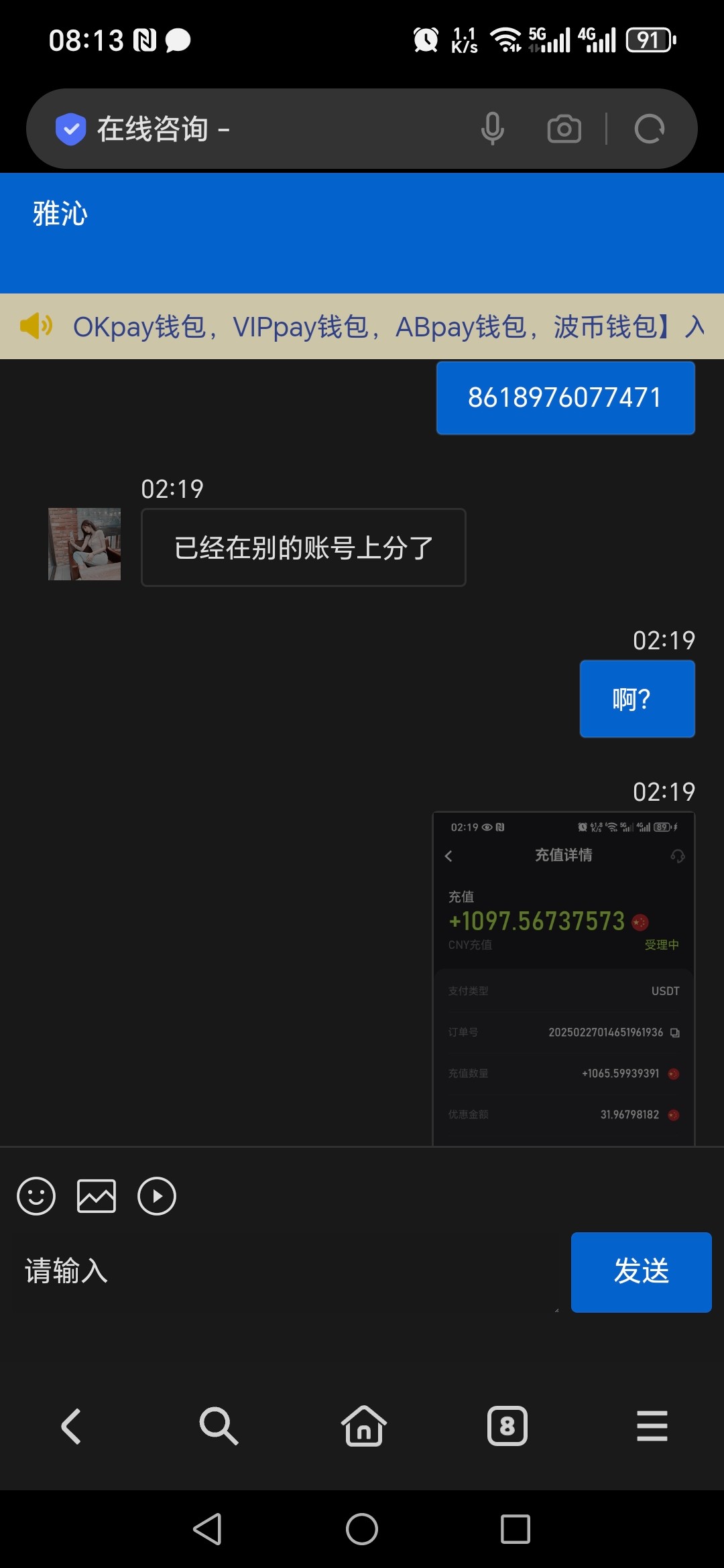Navigate back with the browser back arrow
The width and height of the screenshot is (724, 1568).
point(72,1426)
